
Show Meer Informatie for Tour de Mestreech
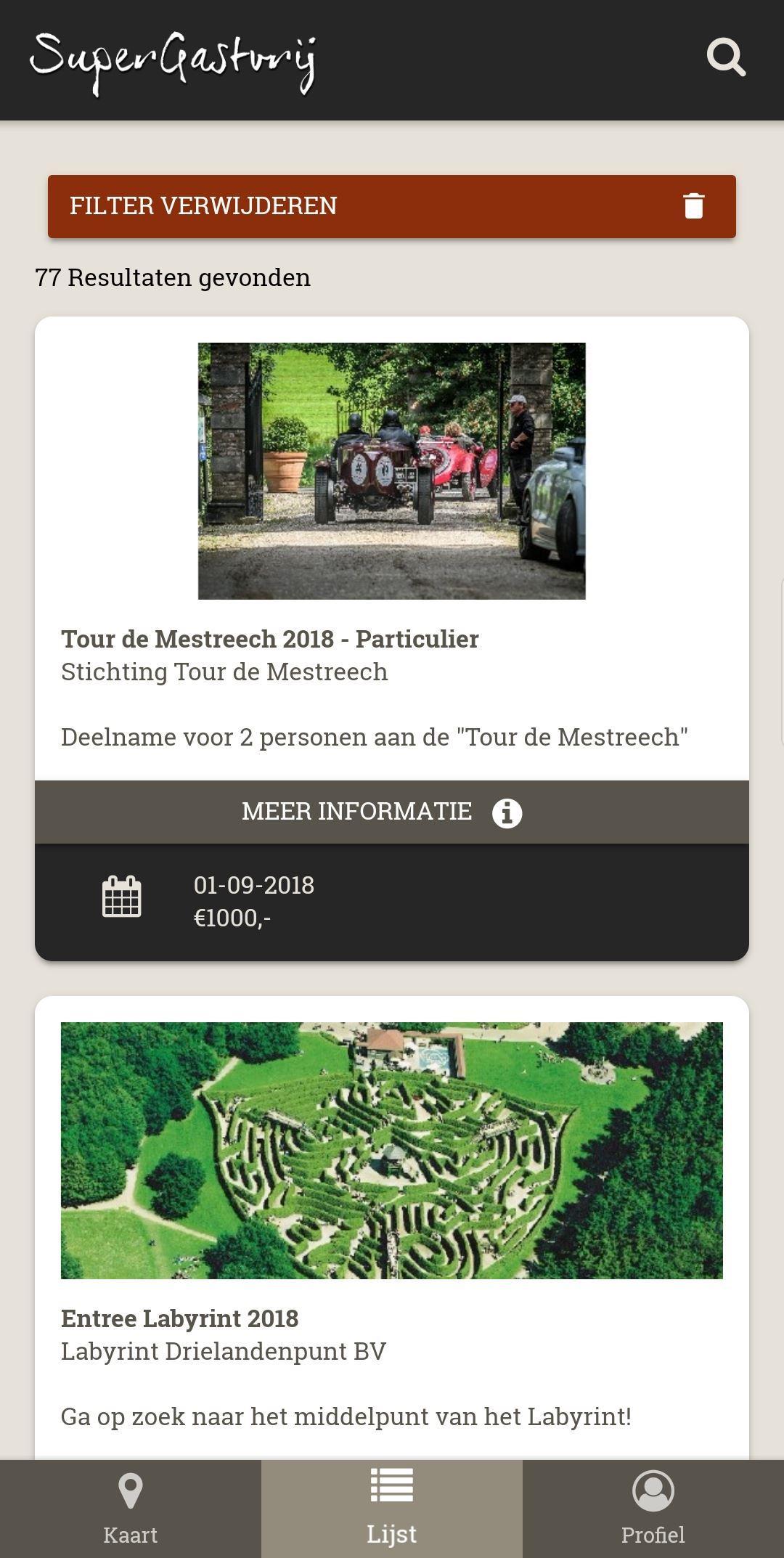391,812
